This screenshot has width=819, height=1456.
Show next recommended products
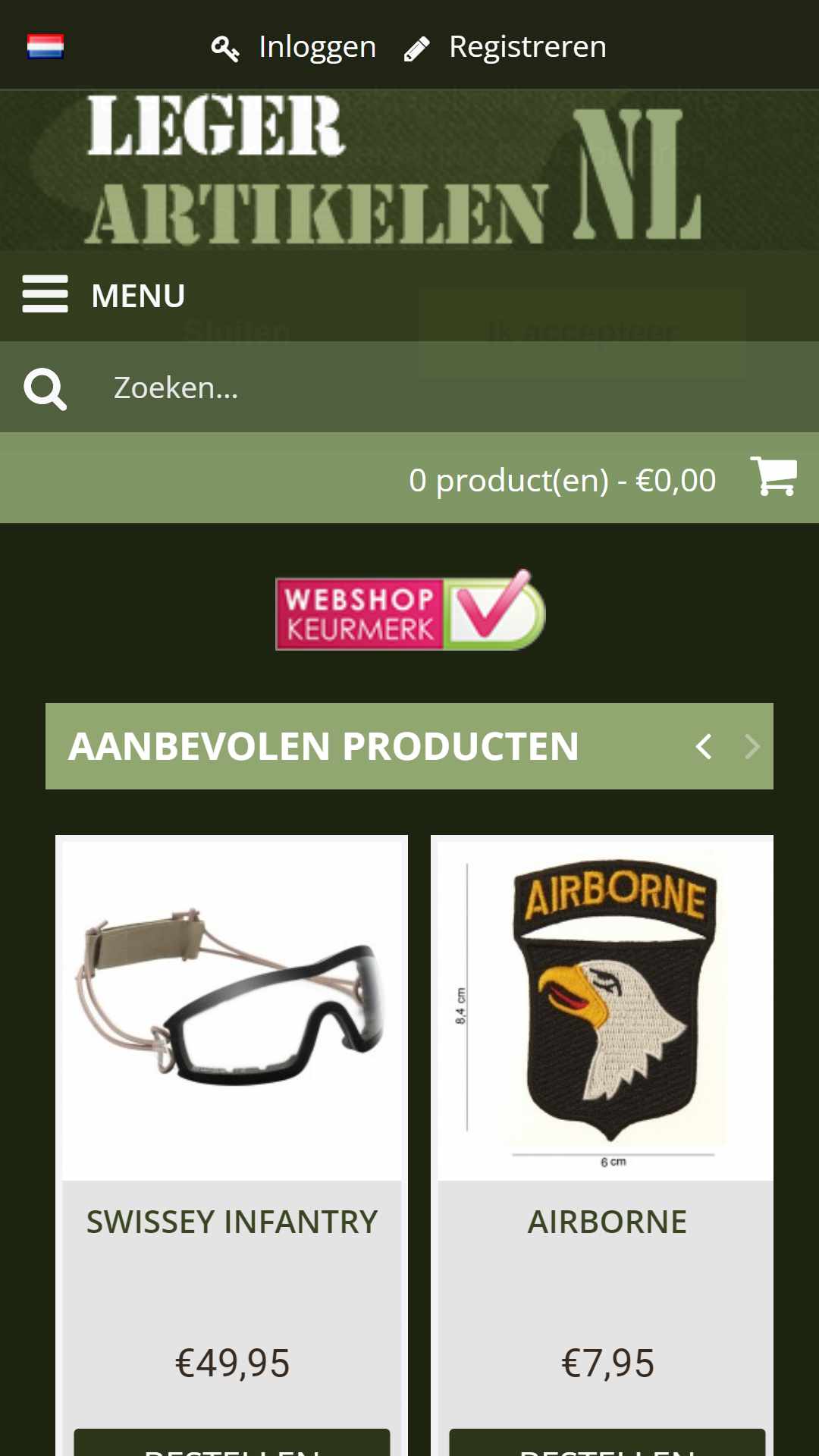point(752,747)
